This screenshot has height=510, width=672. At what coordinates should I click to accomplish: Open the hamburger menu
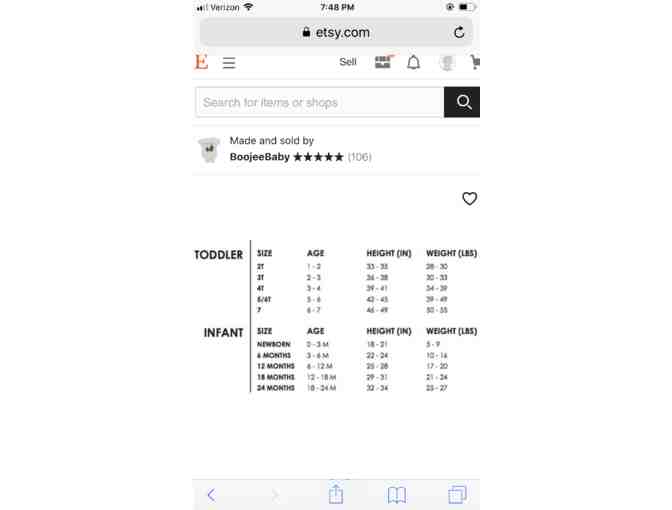[229, 63]
